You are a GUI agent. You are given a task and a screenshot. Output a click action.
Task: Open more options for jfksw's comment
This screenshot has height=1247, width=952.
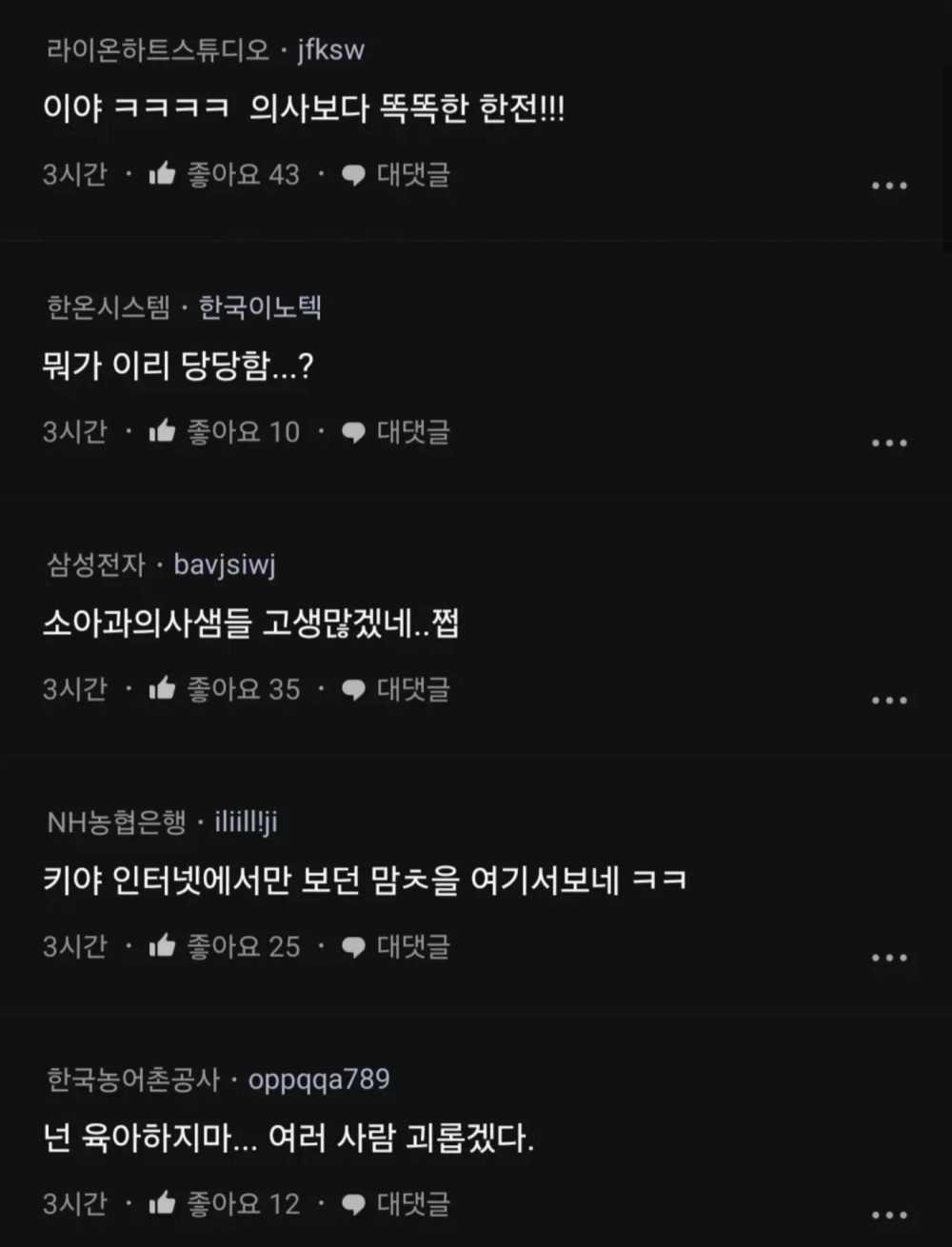(x=889, y=186)
